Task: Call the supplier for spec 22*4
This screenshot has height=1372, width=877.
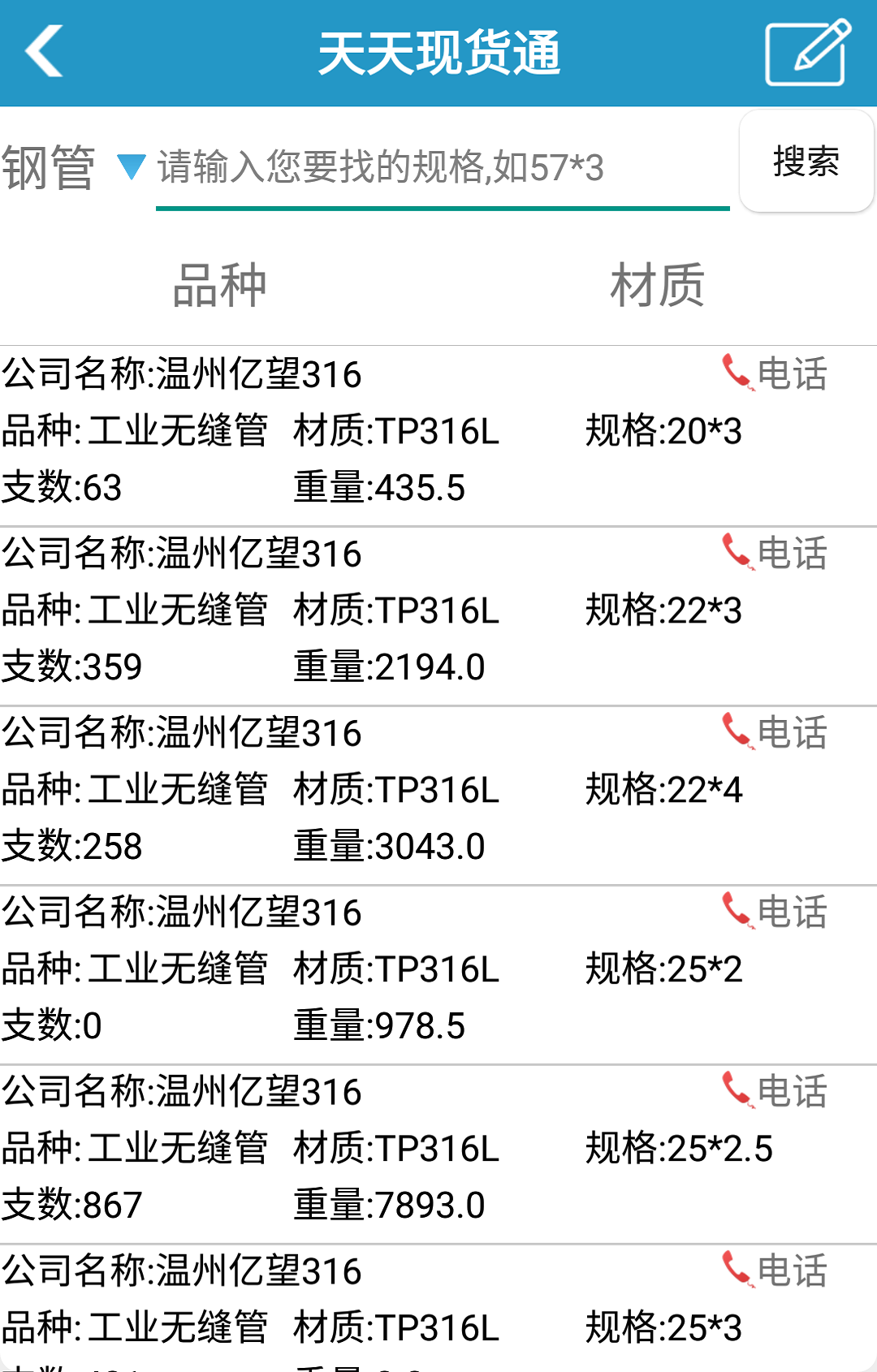Action: 774,732
